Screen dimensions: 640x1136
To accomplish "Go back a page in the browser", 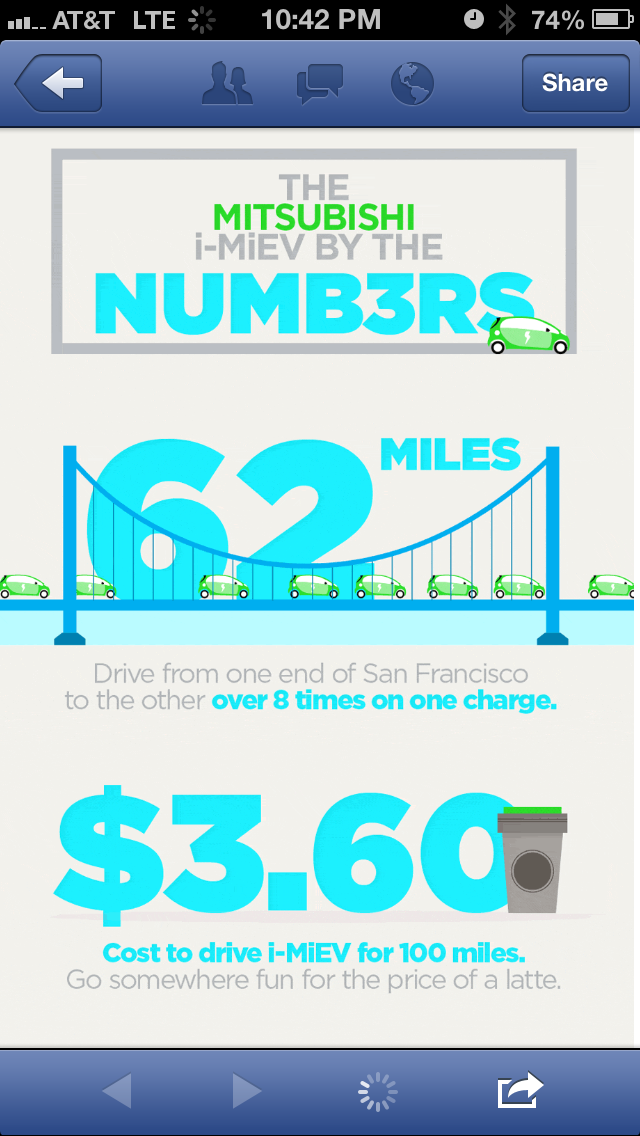I will (x=117, y=1091).
